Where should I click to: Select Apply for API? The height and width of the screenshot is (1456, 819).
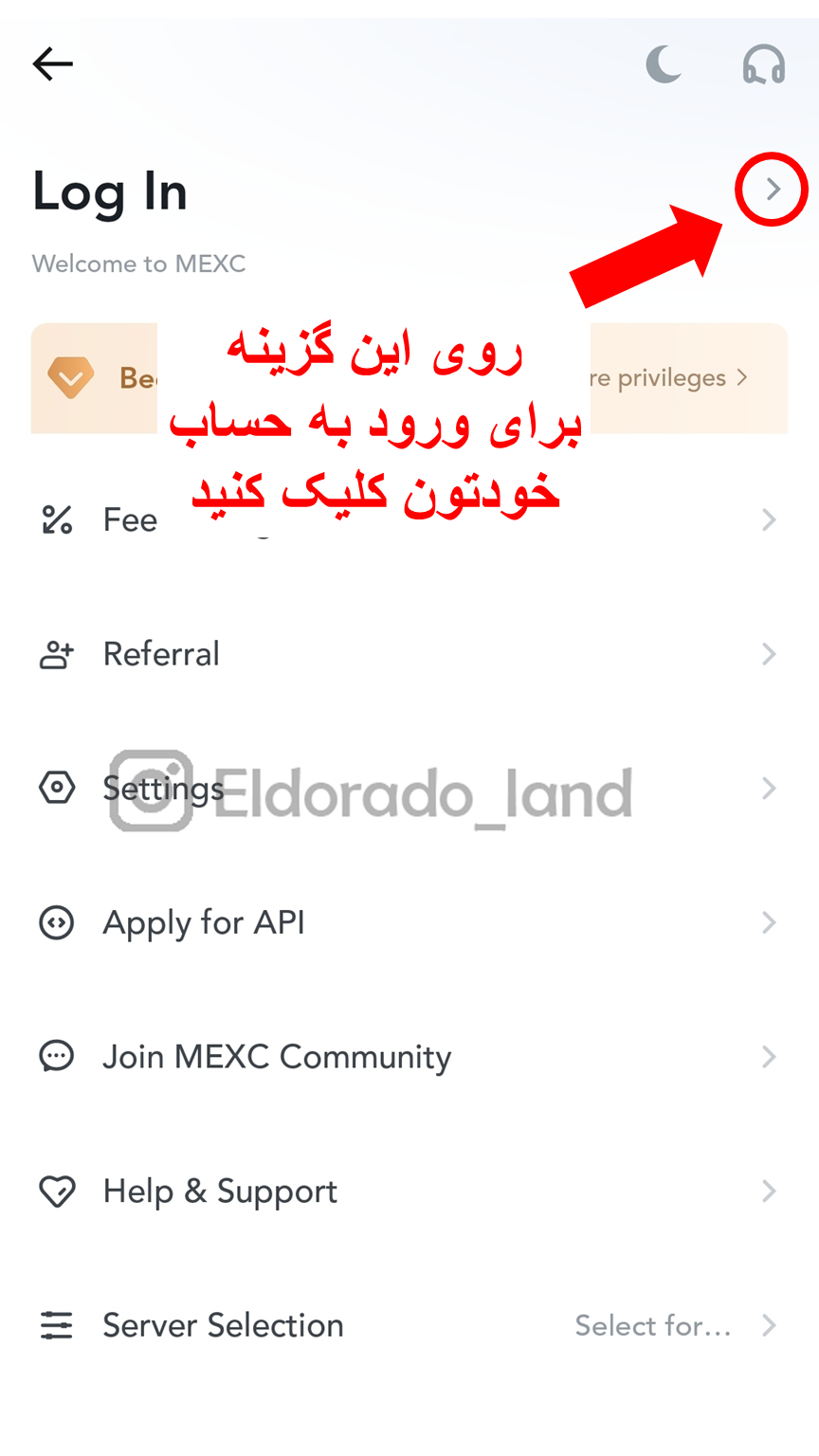(x=204, y=922)
